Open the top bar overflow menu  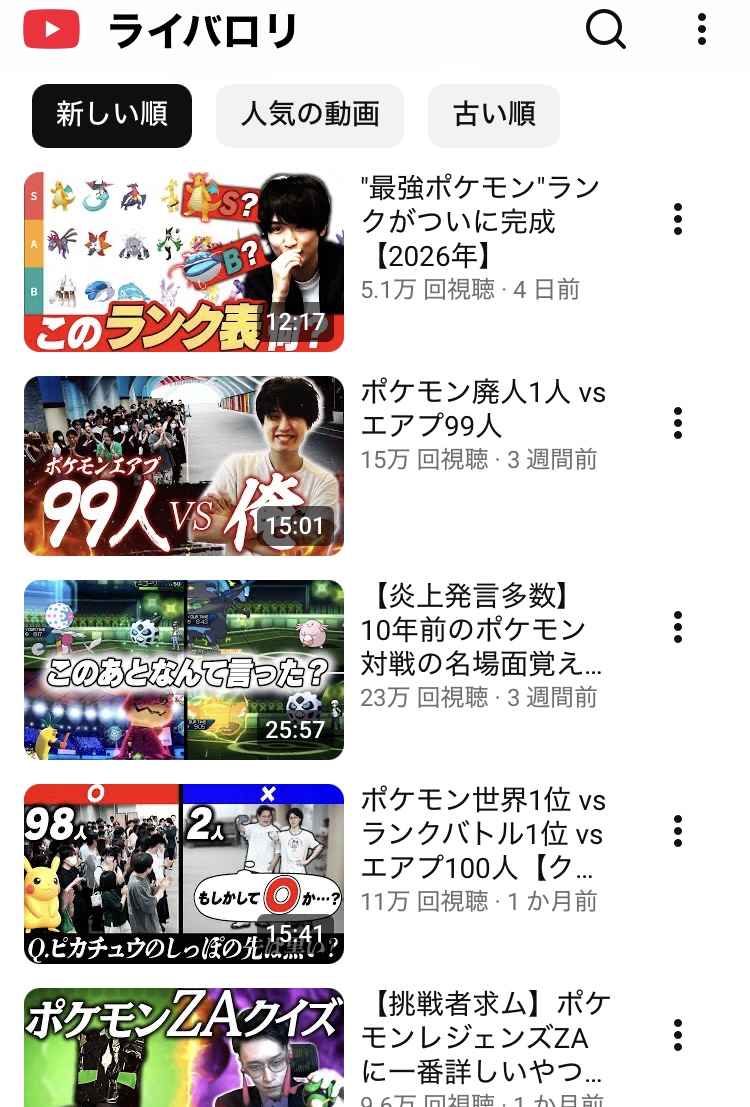point(702,30)
